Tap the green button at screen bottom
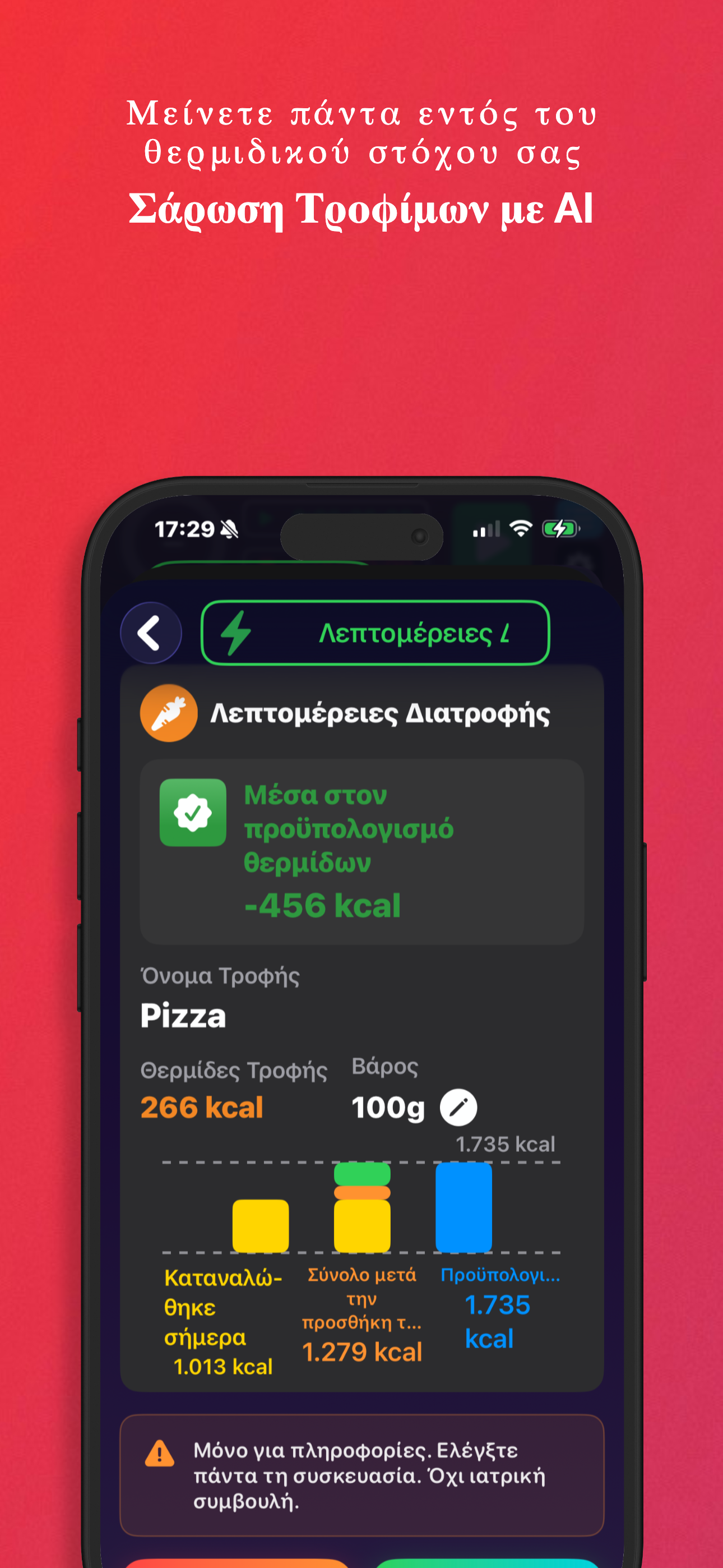This screenshot has width=723, height=1568. click(487, 1564)
